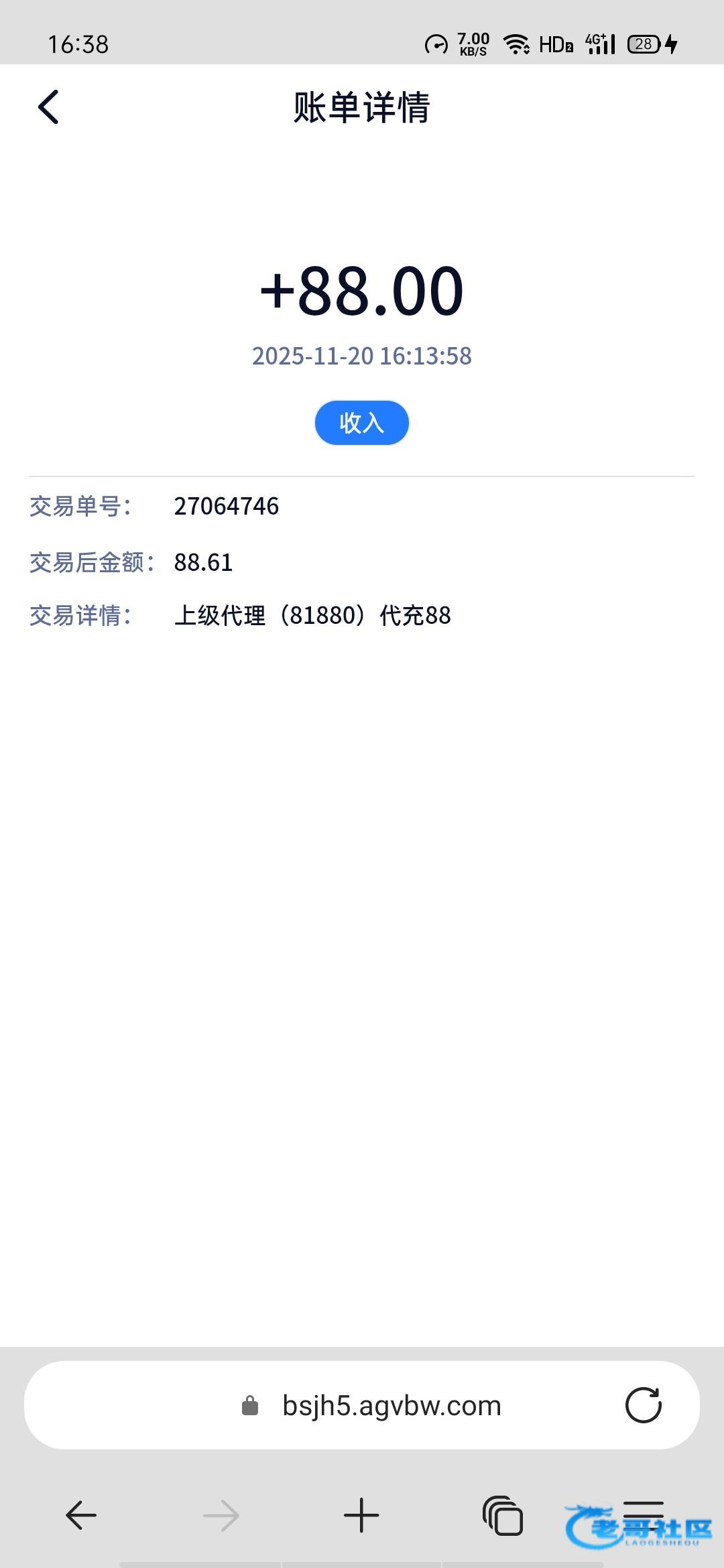Show the open tabs switcher
724x1568 pixels.
coord(503,1515)
